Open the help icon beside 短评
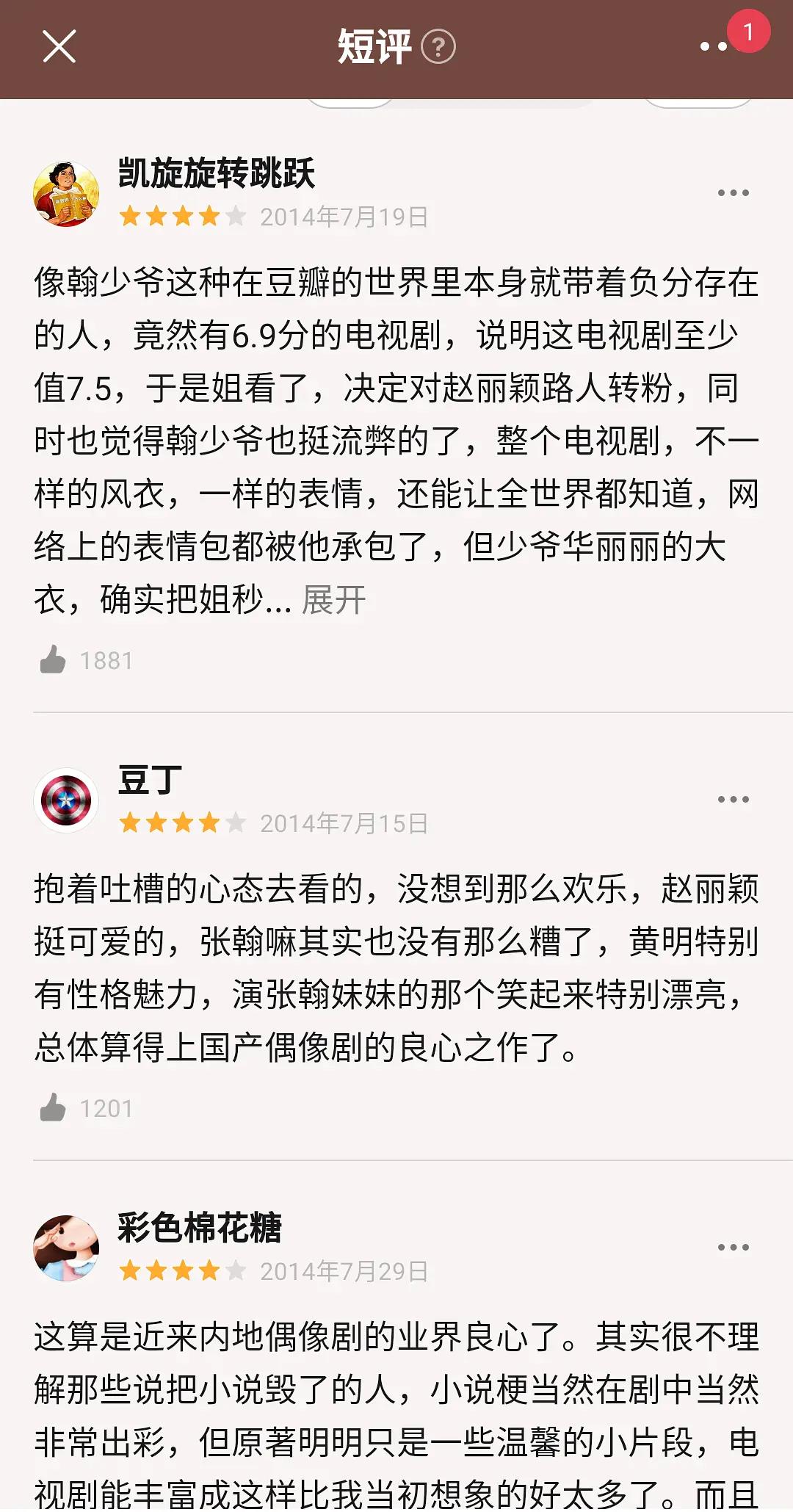Screen dimensions: 793x1512 438,48
